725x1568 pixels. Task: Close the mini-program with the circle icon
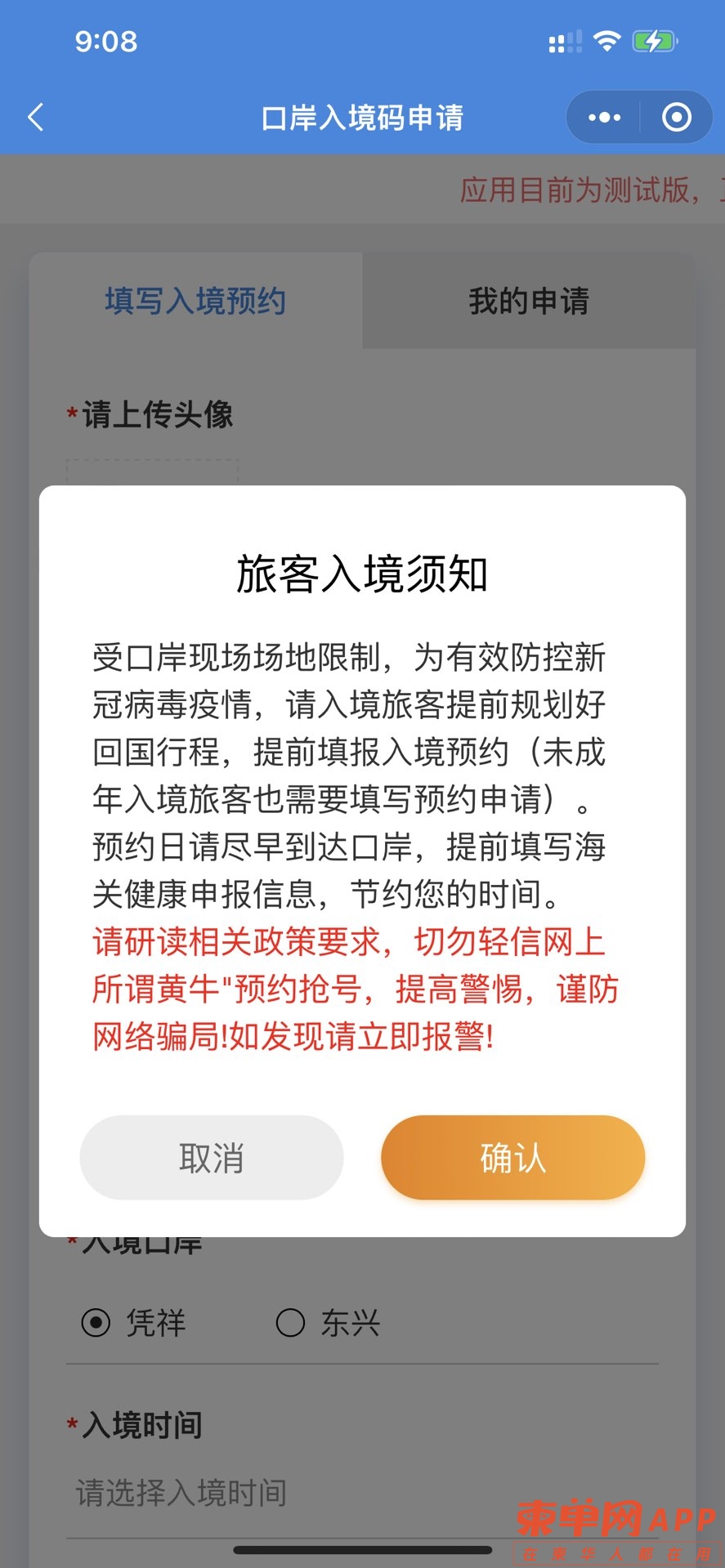(676, 118)
